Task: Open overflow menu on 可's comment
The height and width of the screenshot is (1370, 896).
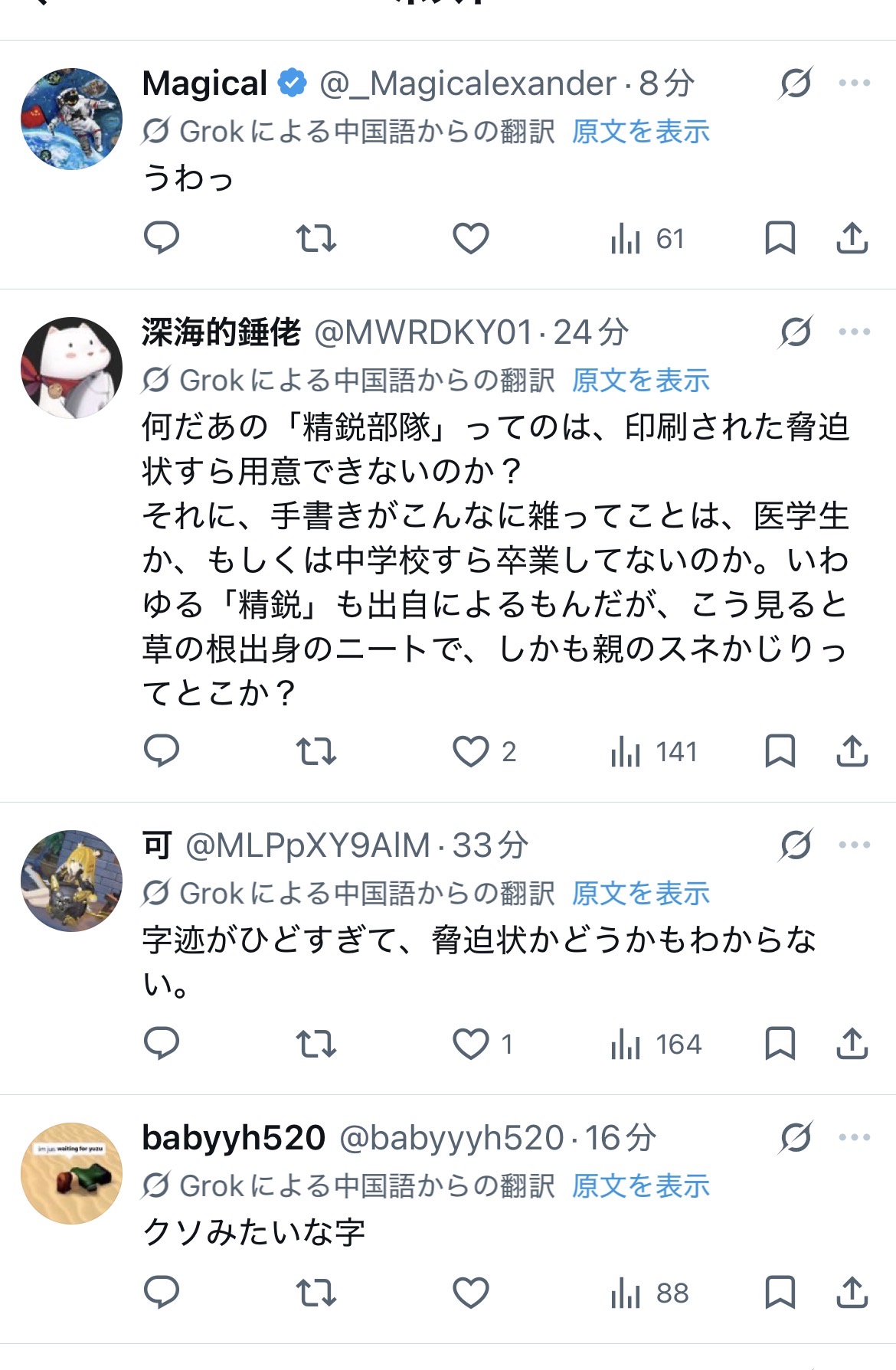Action: click(854, 845)
